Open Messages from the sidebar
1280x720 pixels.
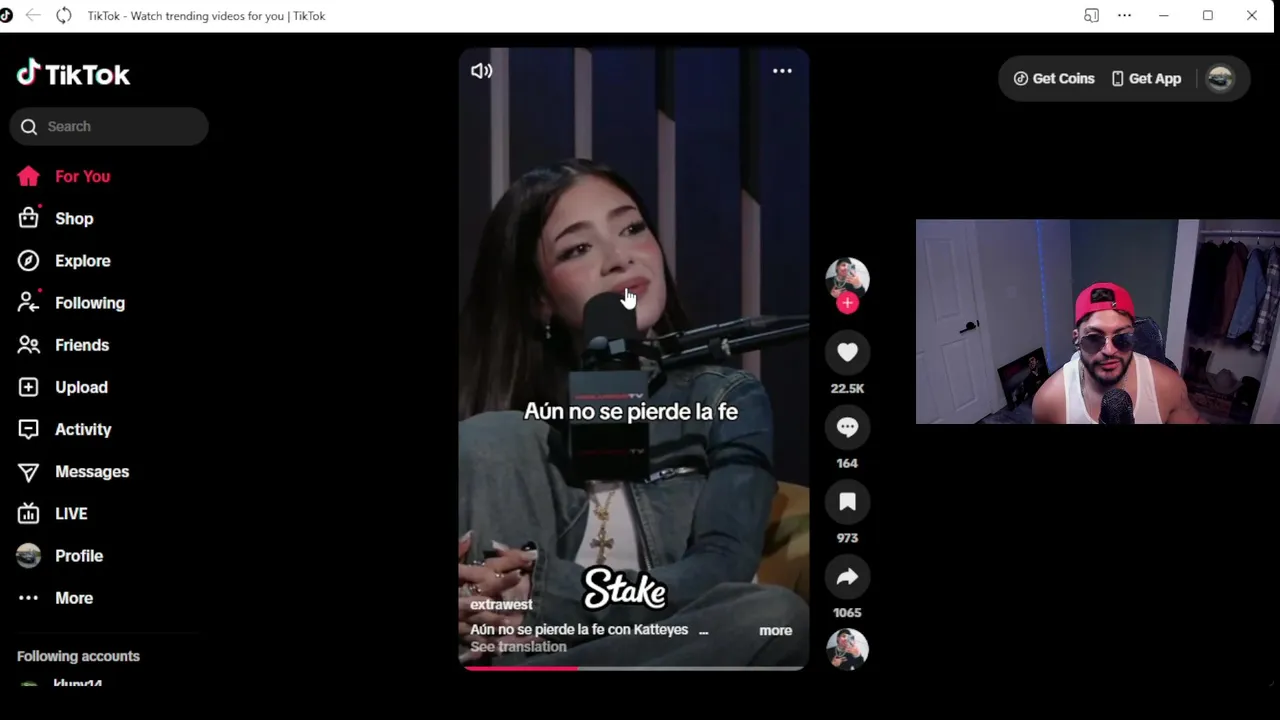[91, 471]
